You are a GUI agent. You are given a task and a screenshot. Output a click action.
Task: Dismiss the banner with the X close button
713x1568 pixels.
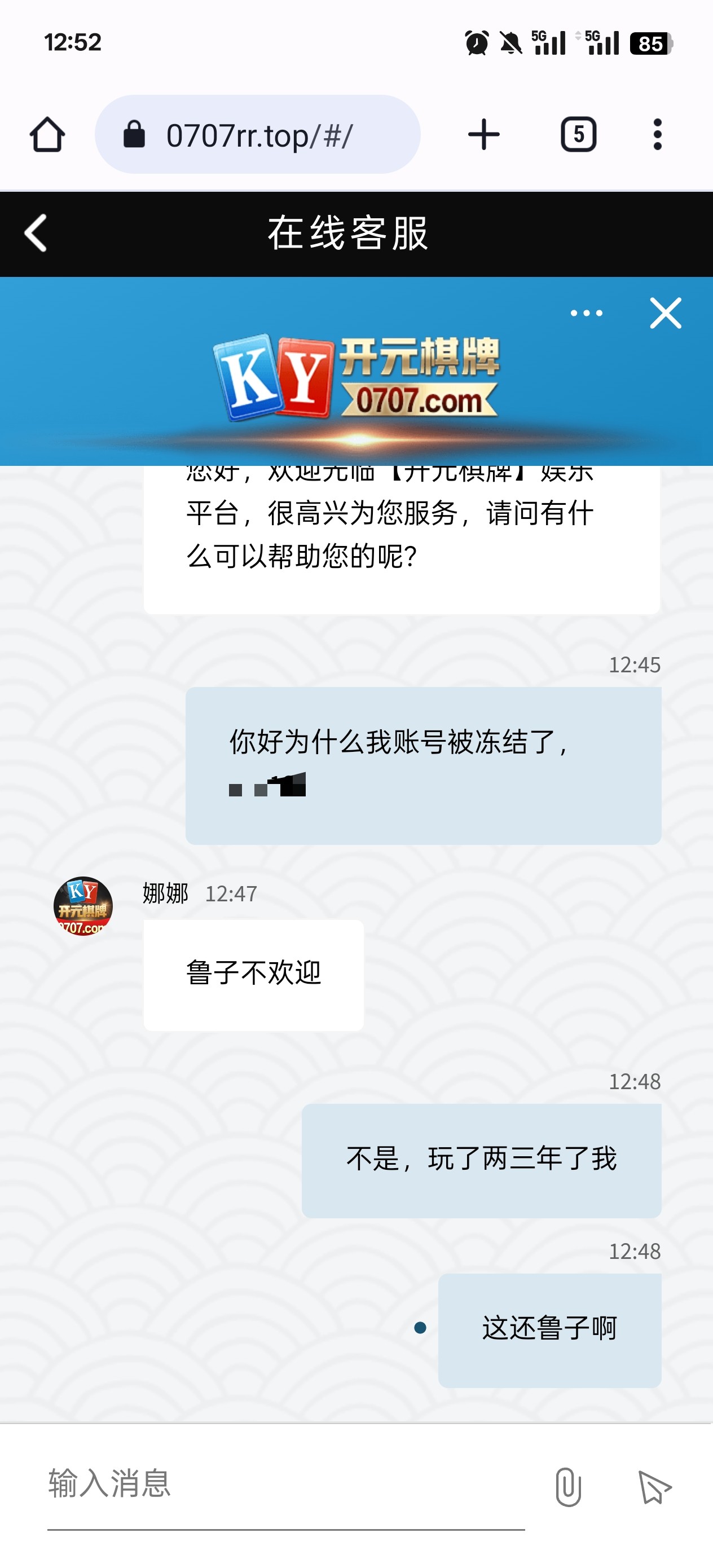click(x=664, y=314)
